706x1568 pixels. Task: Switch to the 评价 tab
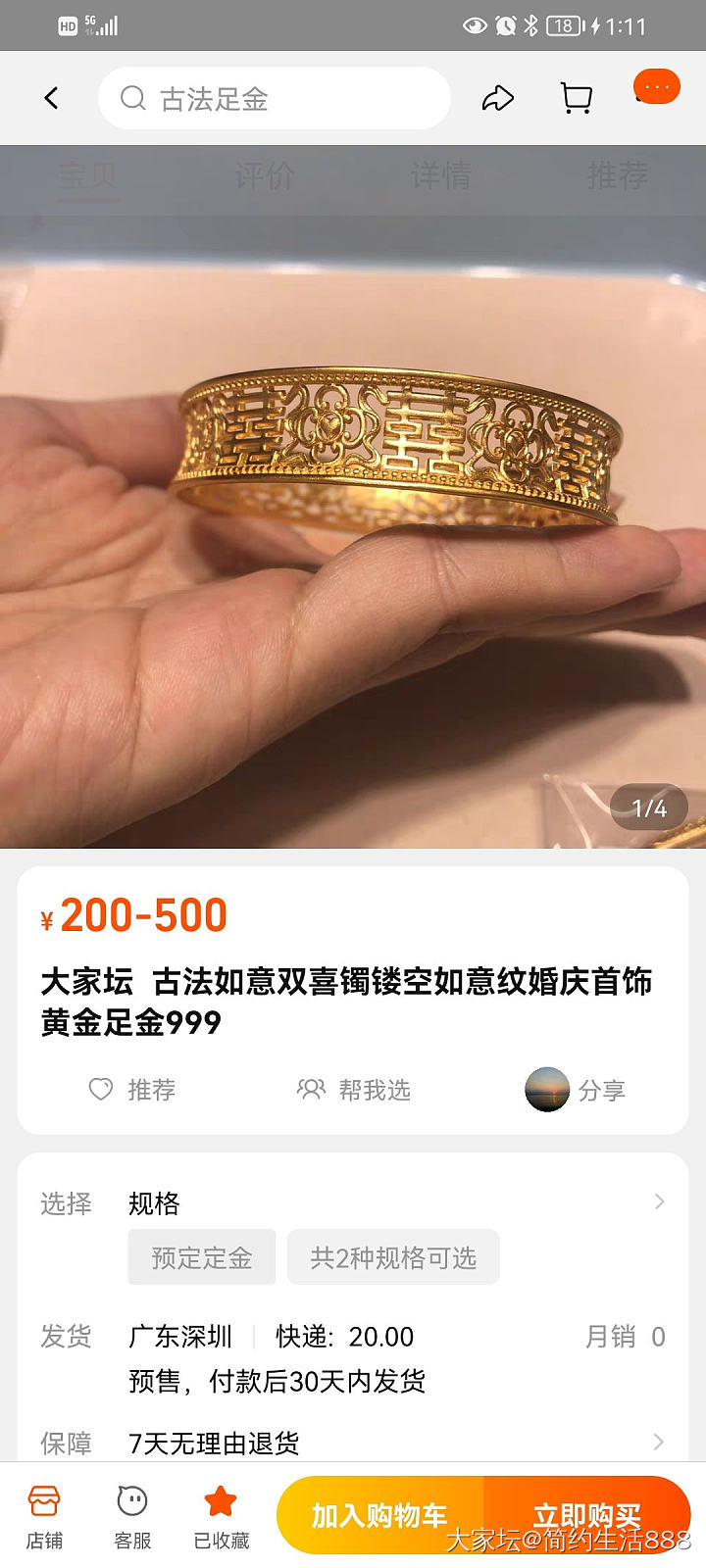pos(264,176)
